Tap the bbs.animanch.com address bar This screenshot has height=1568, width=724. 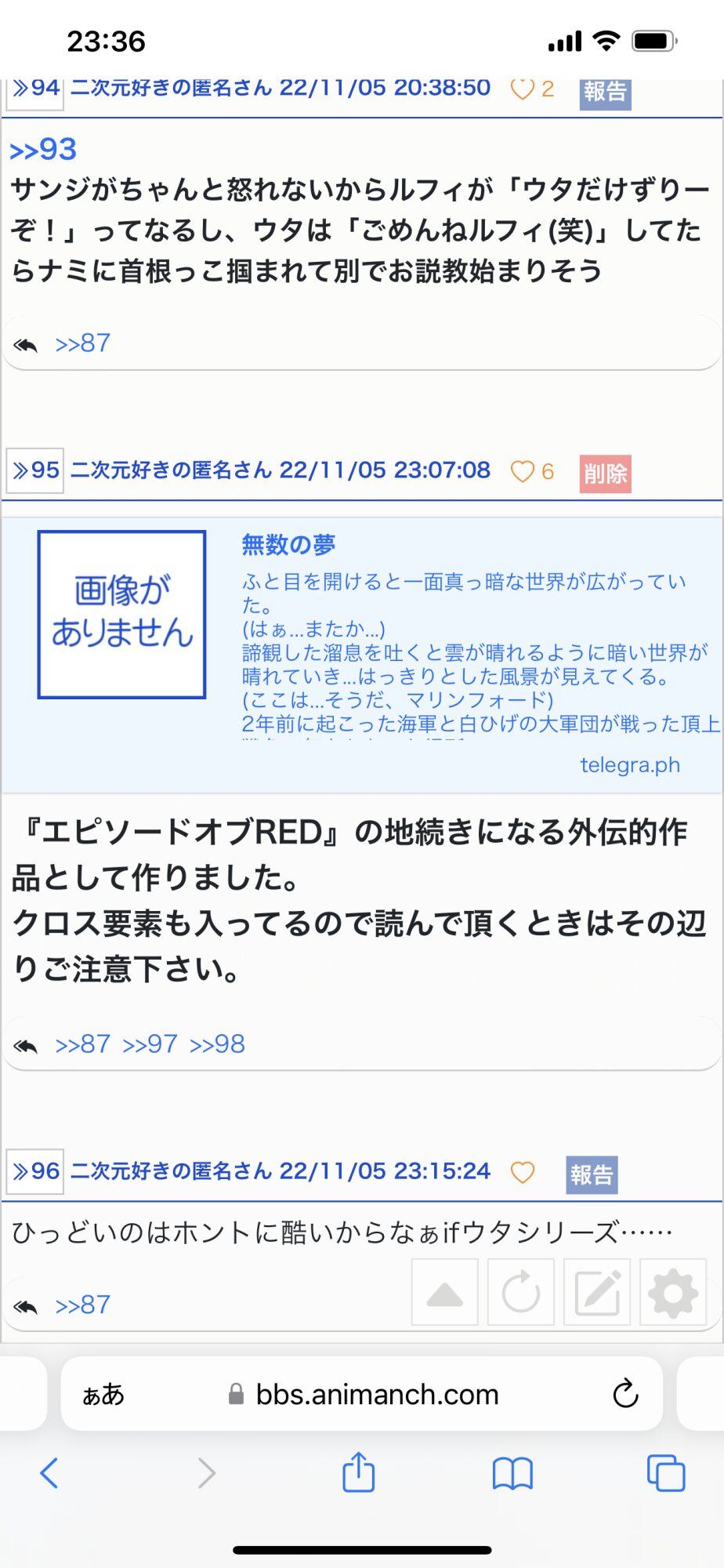[361, 1394]
